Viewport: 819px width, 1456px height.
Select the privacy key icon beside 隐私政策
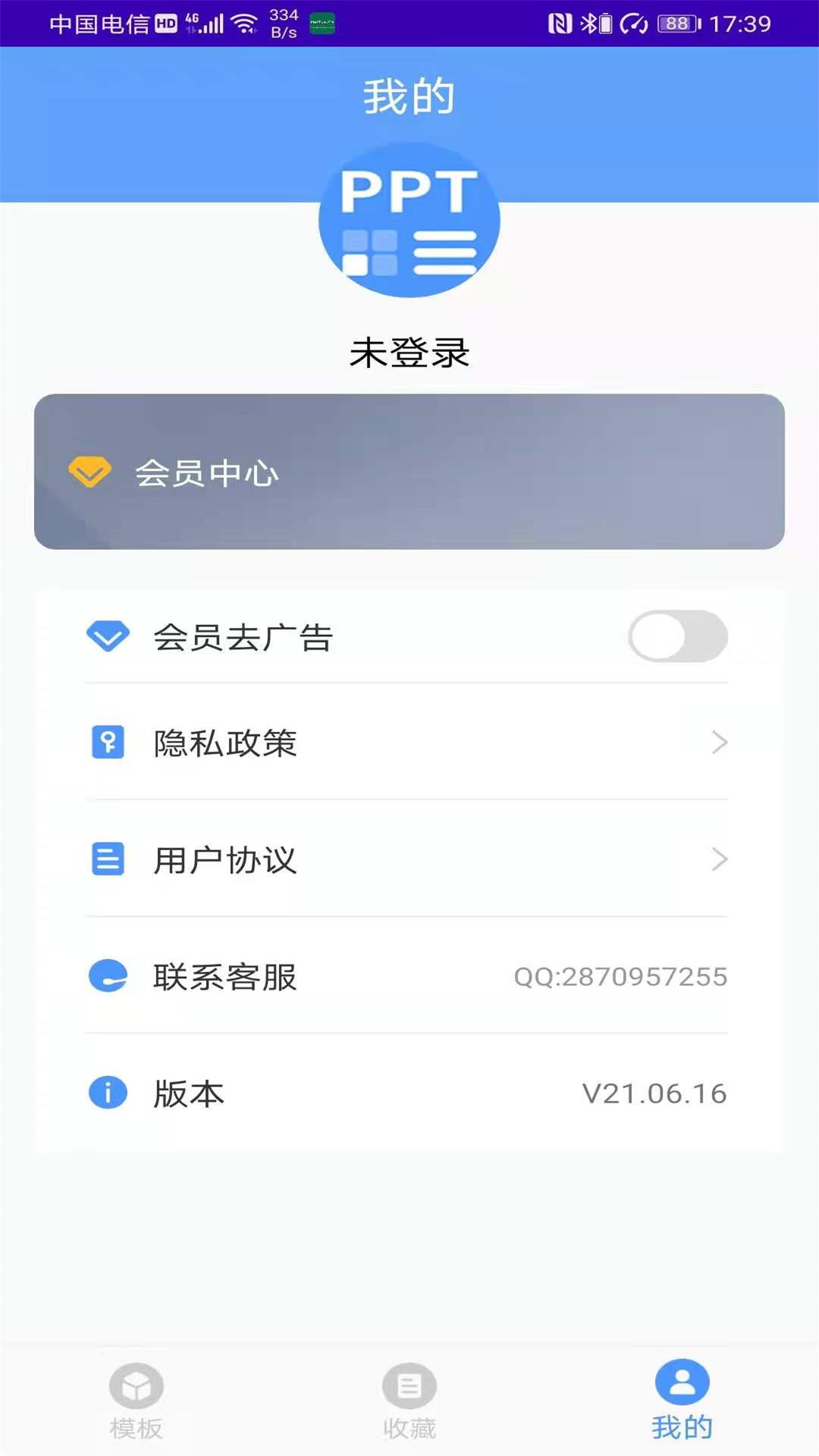[x=108, y=743]
